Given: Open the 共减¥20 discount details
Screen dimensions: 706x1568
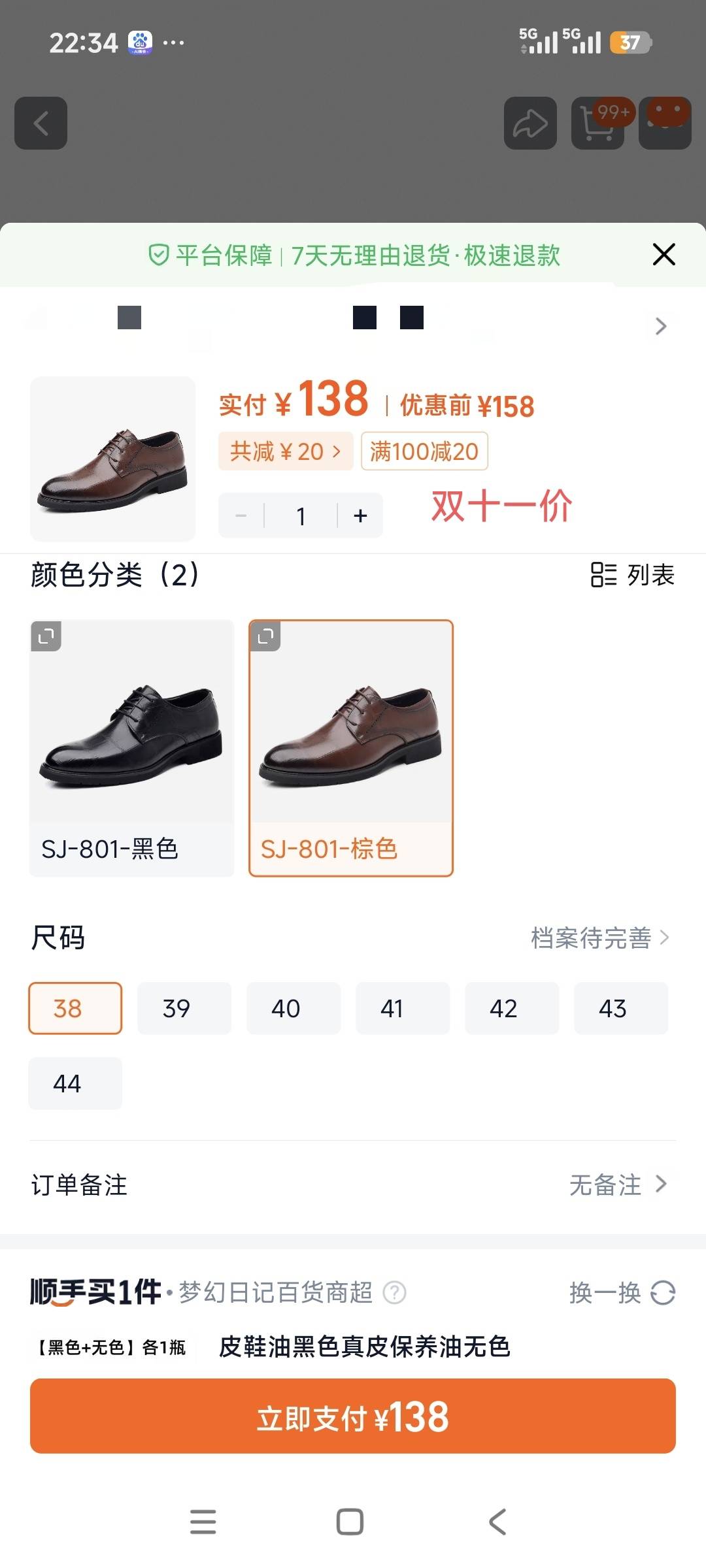Looking at the screenshot, I should (286, 451).
